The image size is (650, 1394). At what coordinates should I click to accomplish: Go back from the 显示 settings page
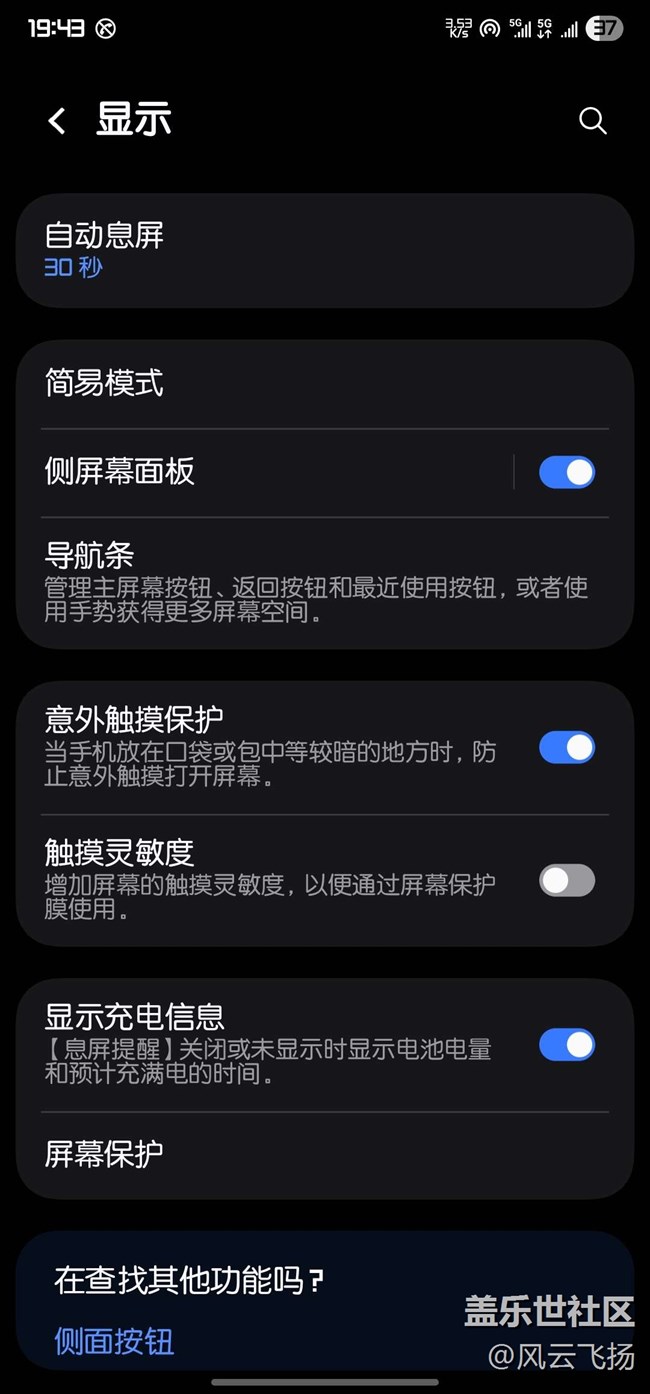coord(57,121)
